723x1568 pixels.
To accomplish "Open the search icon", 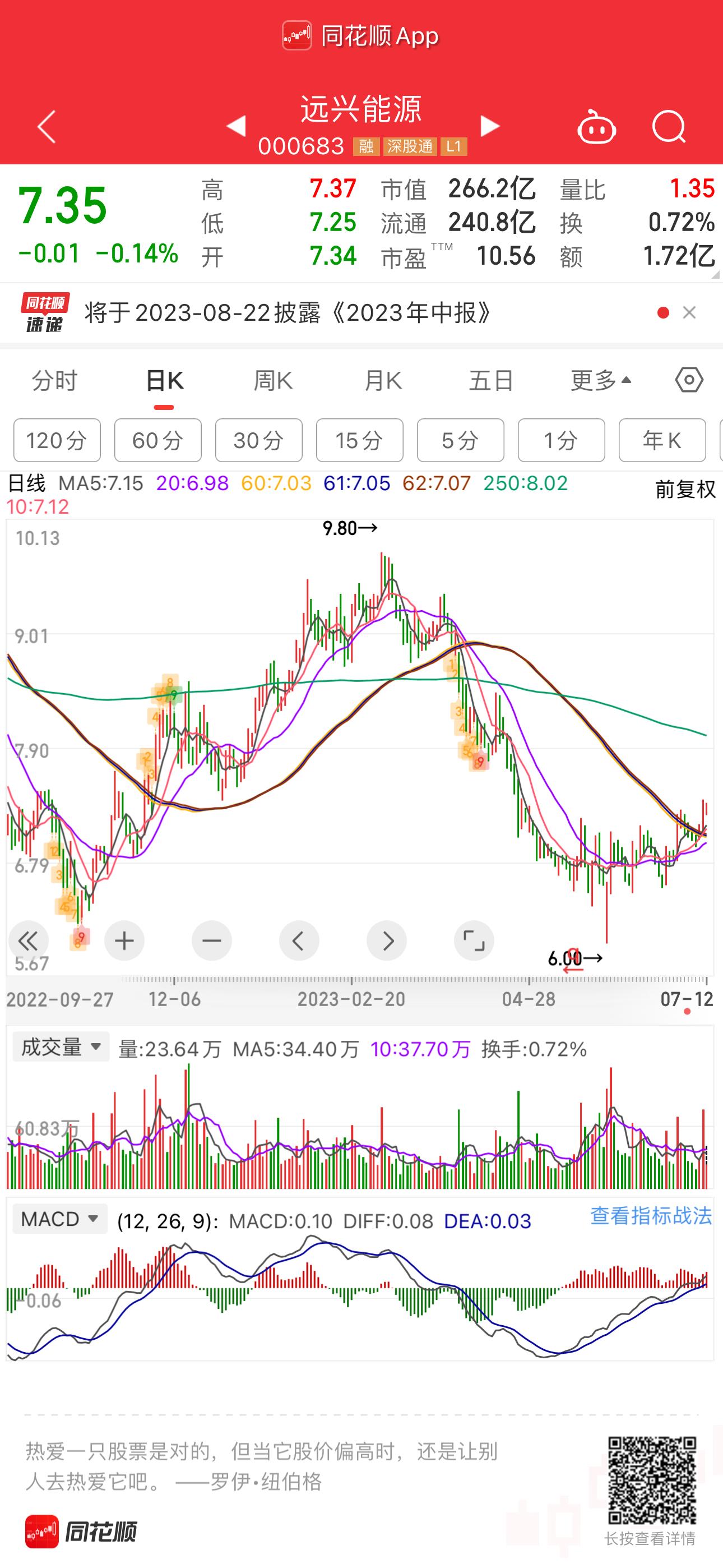I will (669, 127).
